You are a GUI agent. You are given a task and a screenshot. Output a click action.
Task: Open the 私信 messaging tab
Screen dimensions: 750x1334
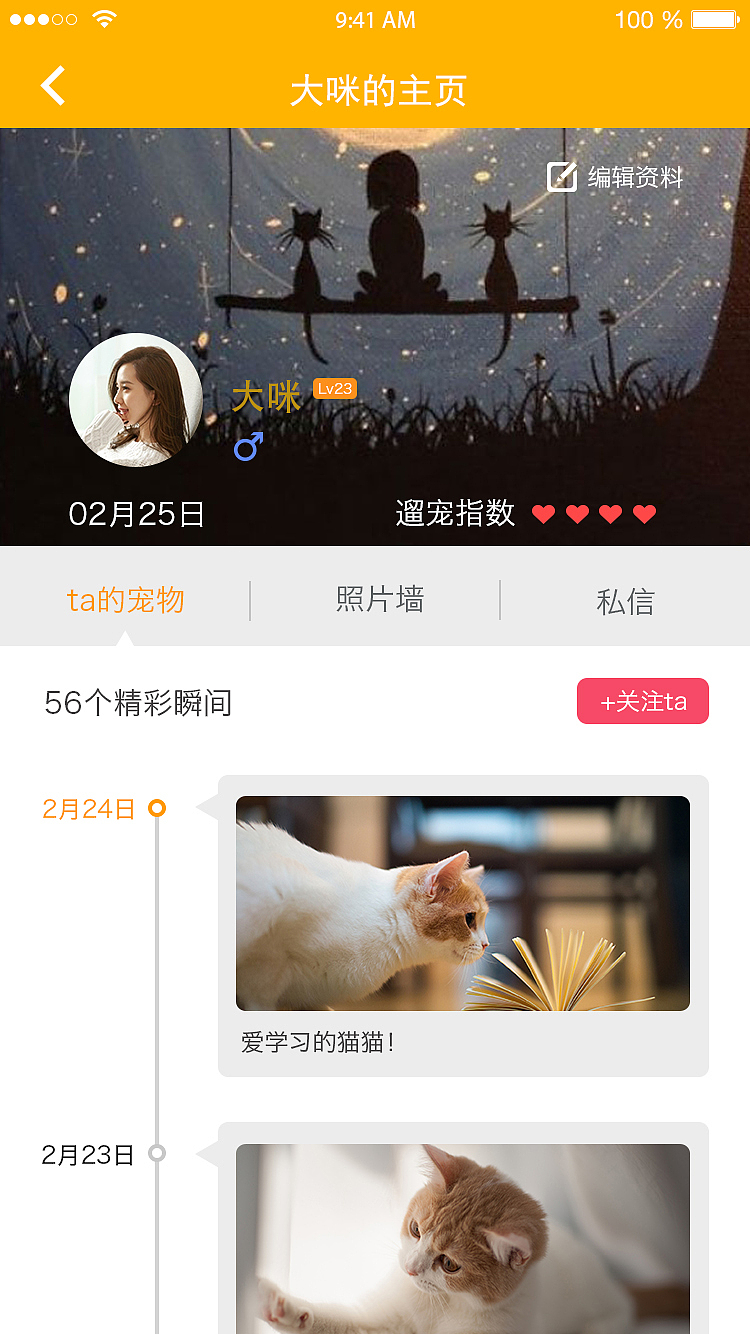point(624,598)
